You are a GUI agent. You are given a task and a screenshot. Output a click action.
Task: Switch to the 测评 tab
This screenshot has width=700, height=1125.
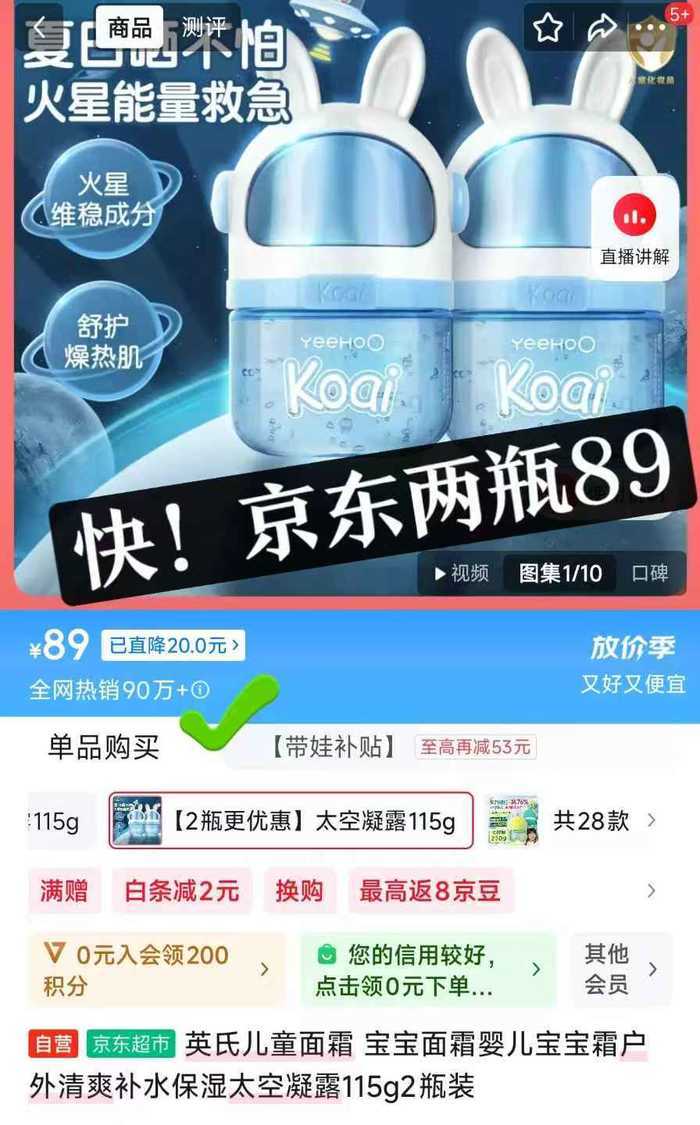click(204, 27)
